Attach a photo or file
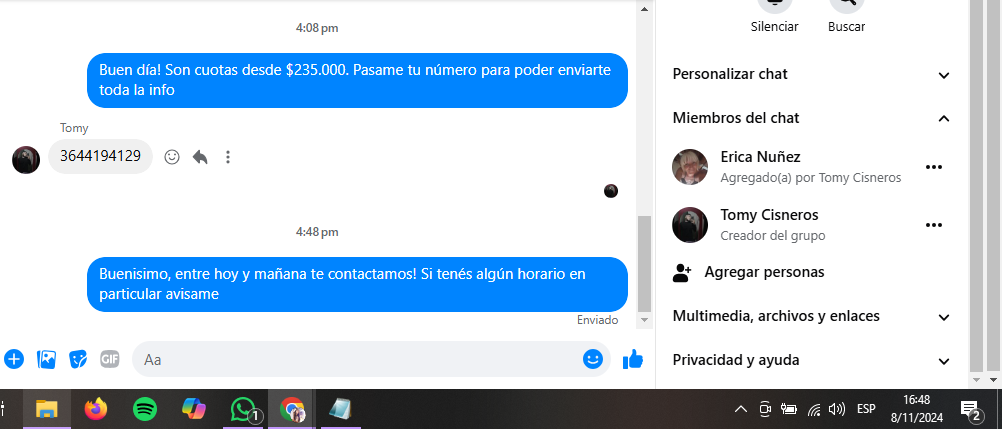 46,359
